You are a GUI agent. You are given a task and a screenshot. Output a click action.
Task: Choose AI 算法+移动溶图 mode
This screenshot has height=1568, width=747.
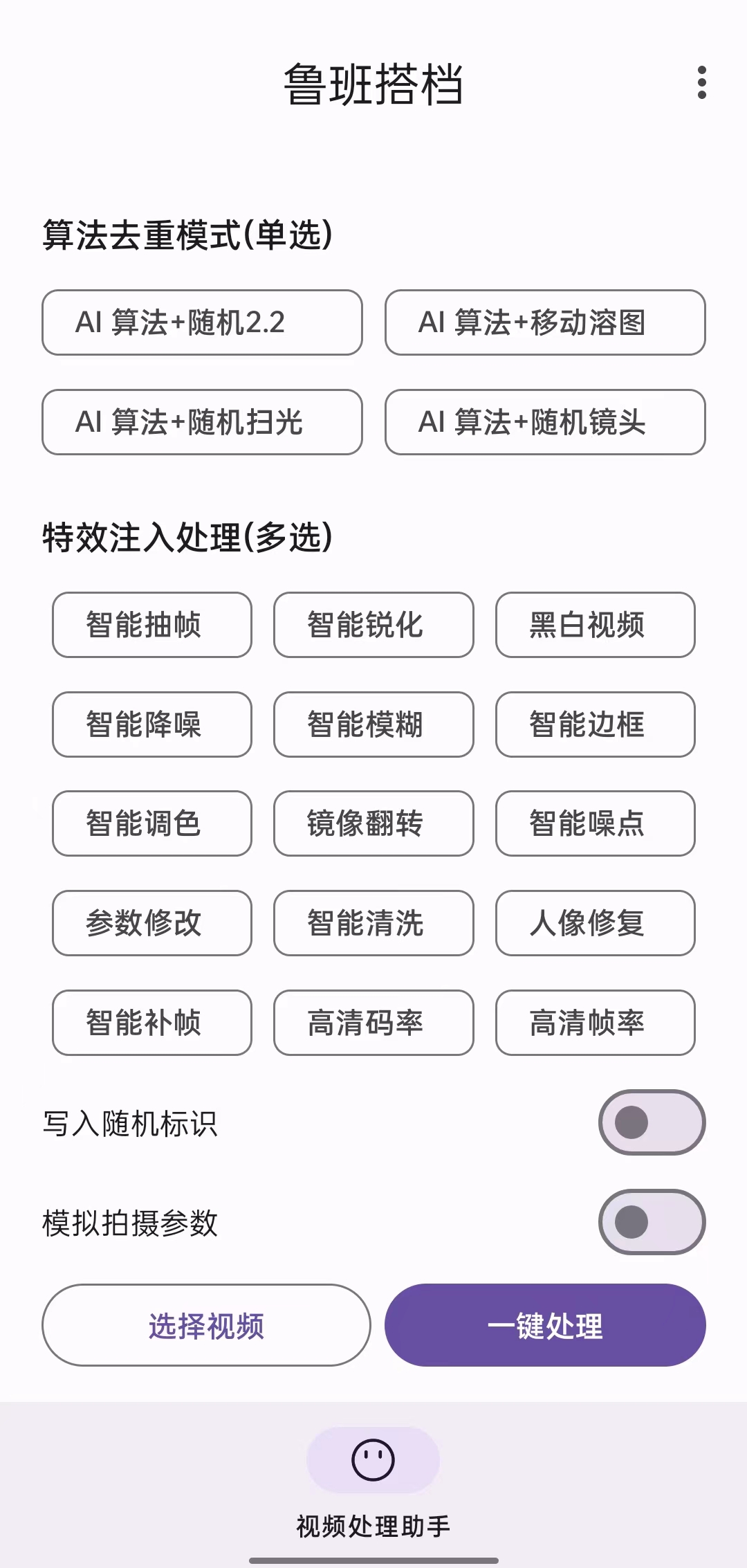[545, 322]
